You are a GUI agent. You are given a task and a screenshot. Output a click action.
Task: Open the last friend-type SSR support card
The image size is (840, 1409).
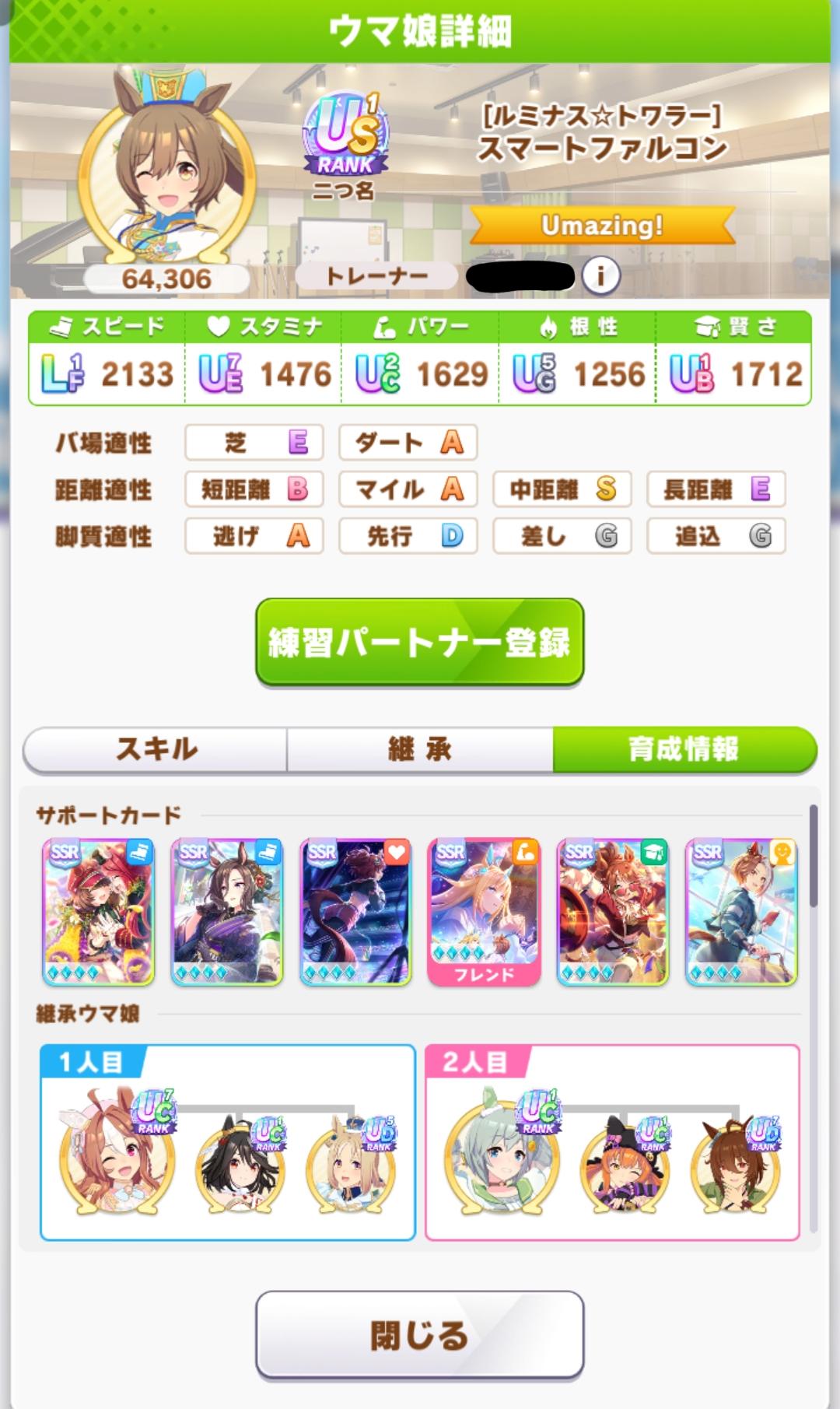click(x=741, y=912)
